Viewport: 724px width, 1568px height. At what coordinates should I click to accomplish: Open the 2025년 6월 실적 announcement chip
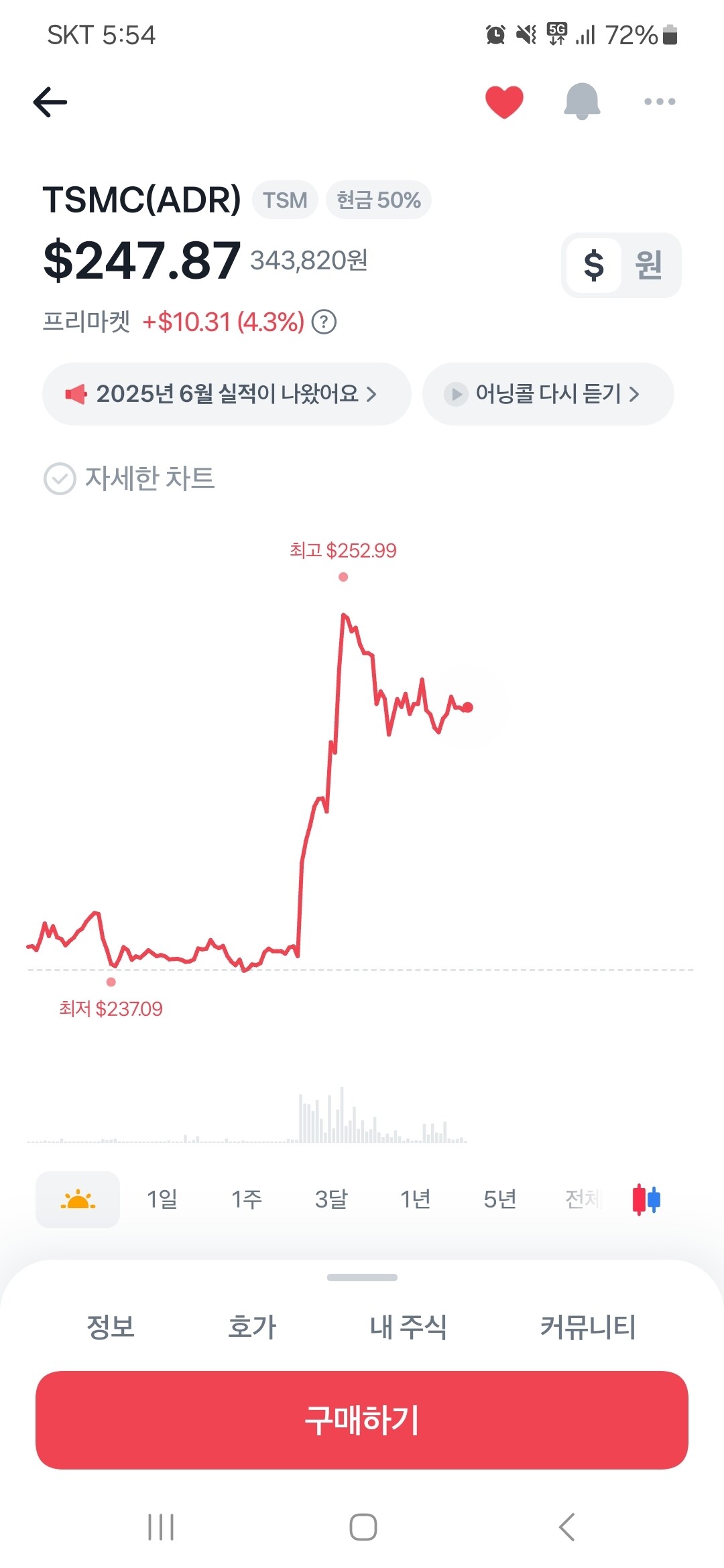[x=227, y=394]
